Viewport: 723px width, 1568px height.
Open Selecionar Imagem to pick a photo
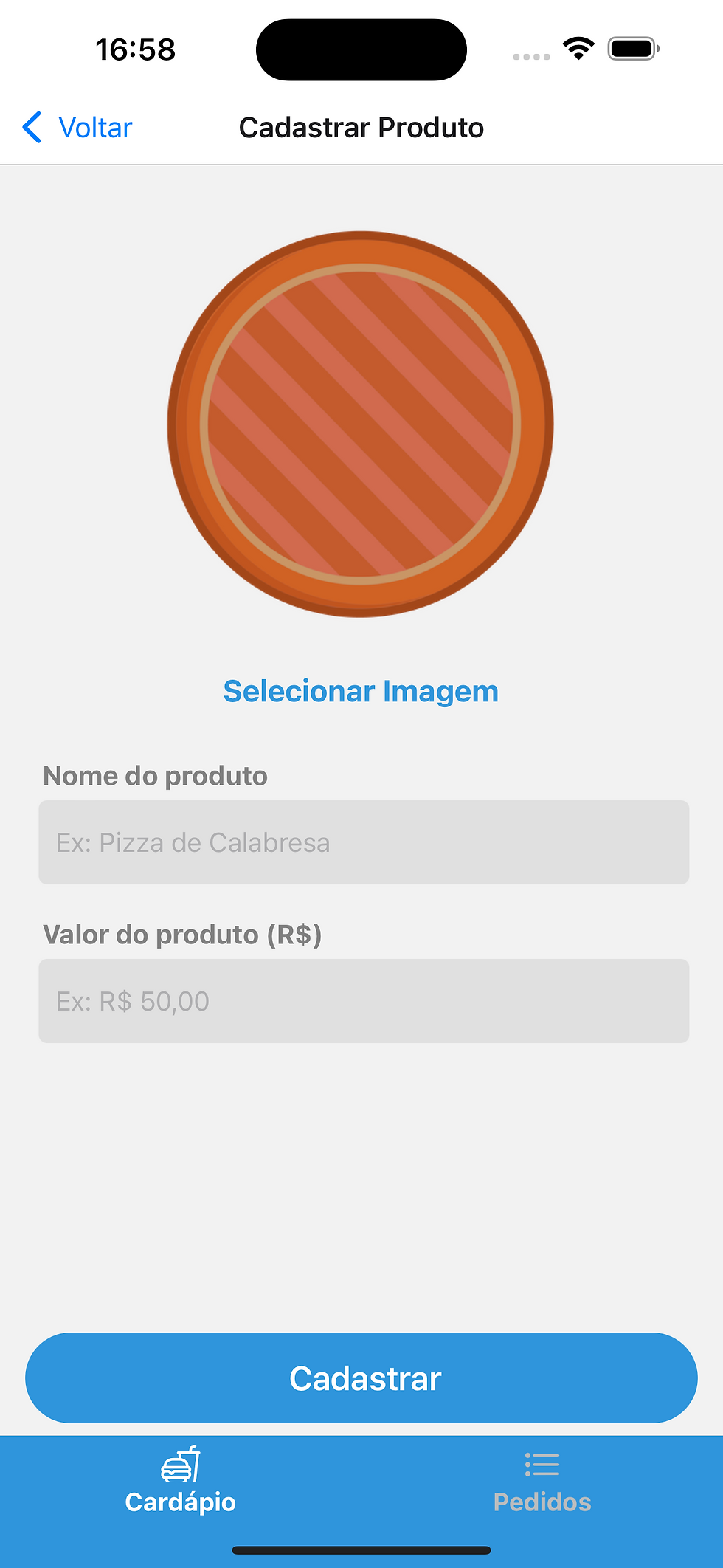pyautogui.click(x=361, y=691)
